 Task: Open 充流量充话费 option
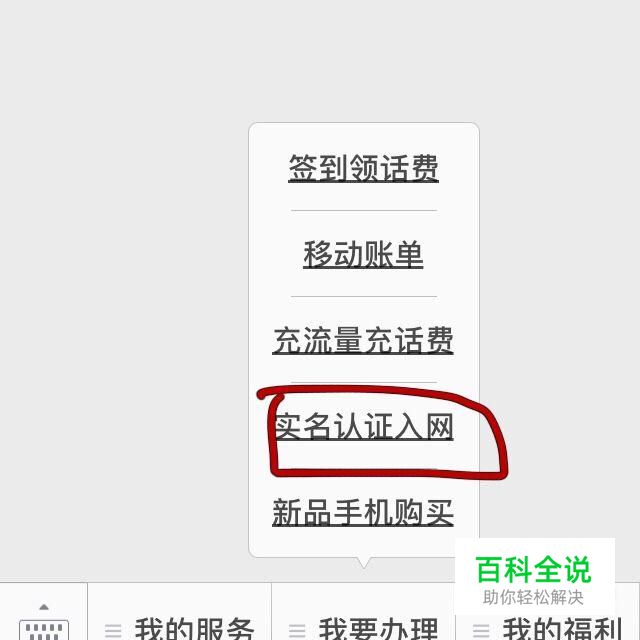[363, 340]
